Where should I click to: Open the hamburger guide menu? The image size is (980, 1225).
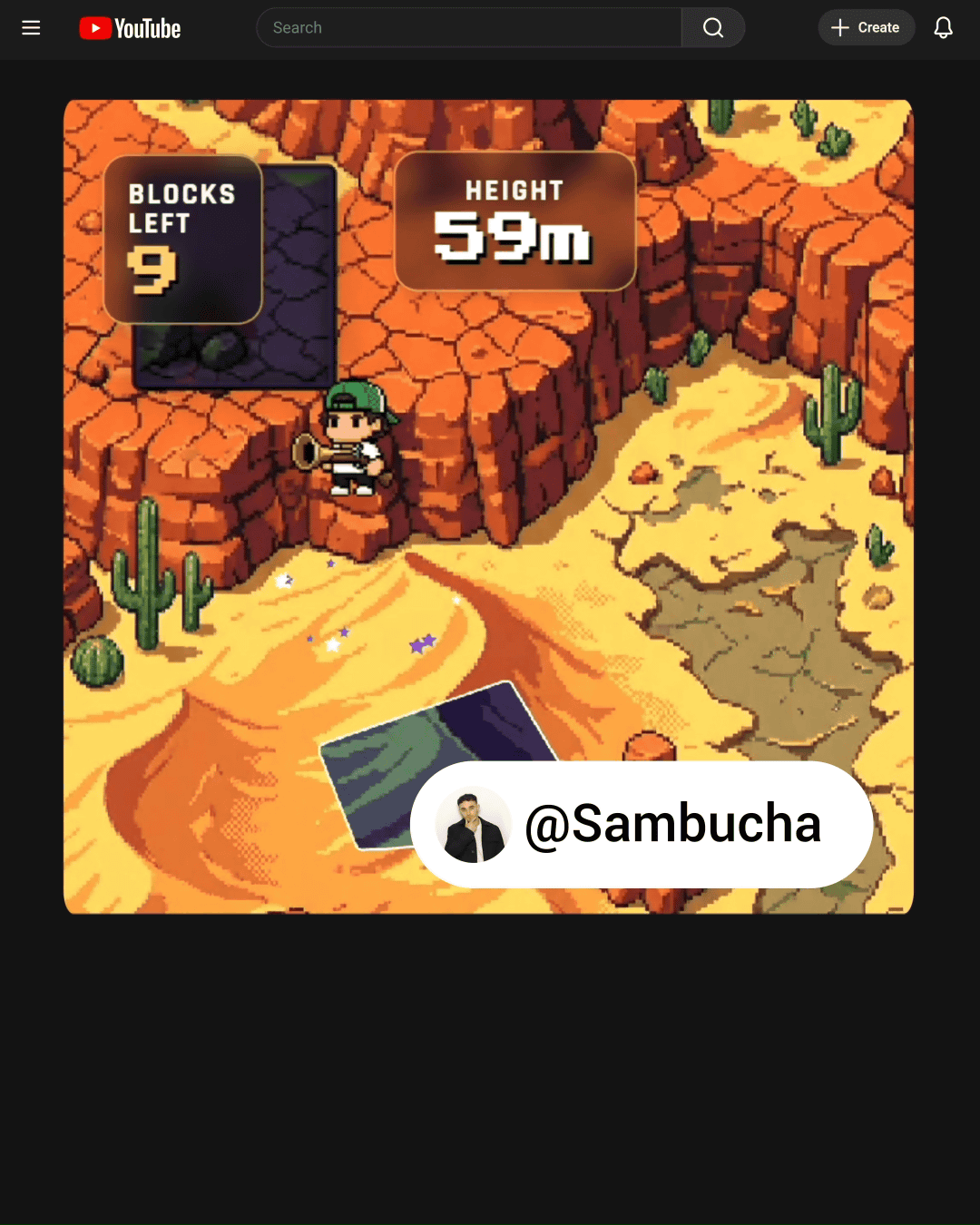tap(31, 28)
